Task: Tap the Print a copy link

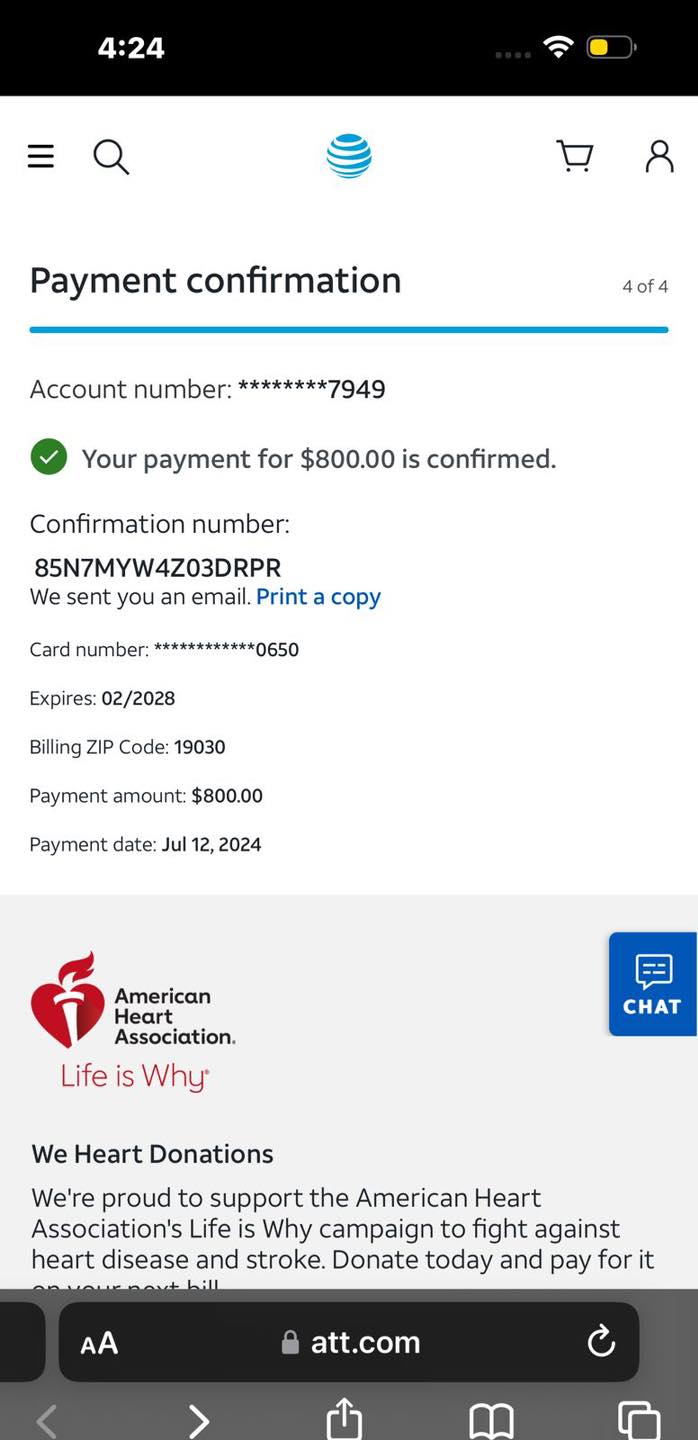Action: click(318, 597)
